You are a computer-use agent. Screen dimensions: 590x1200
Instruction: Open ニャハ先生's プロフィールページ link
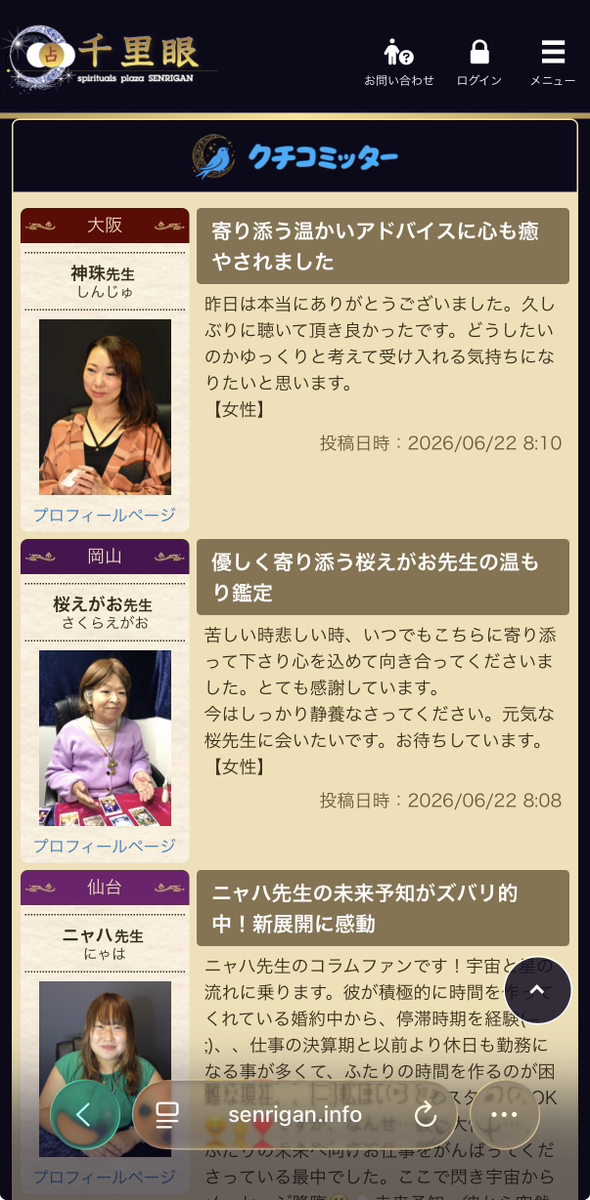pos(105,1176)
